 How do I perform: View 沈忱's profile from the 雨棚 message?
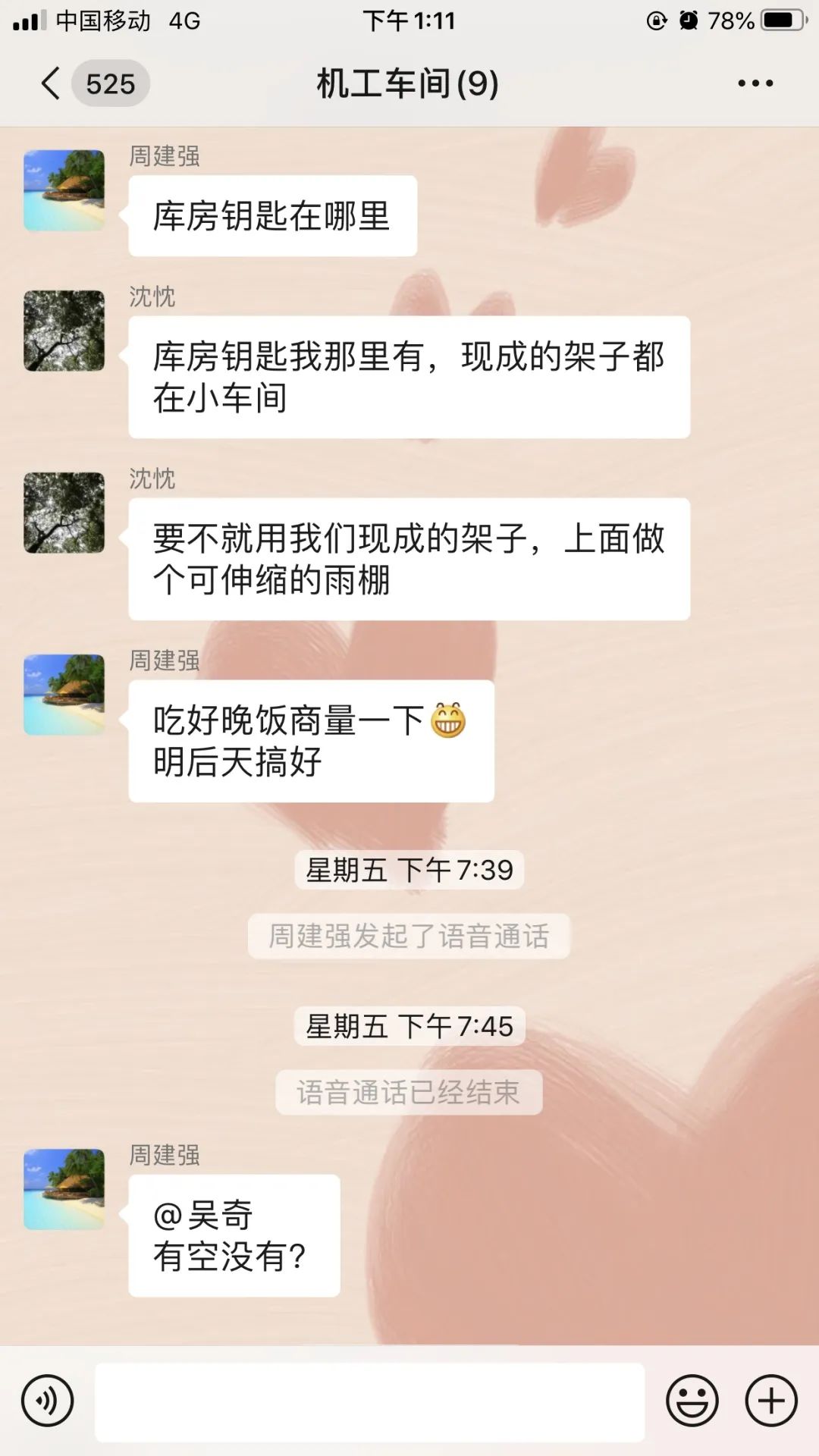(x=64, y=513)
